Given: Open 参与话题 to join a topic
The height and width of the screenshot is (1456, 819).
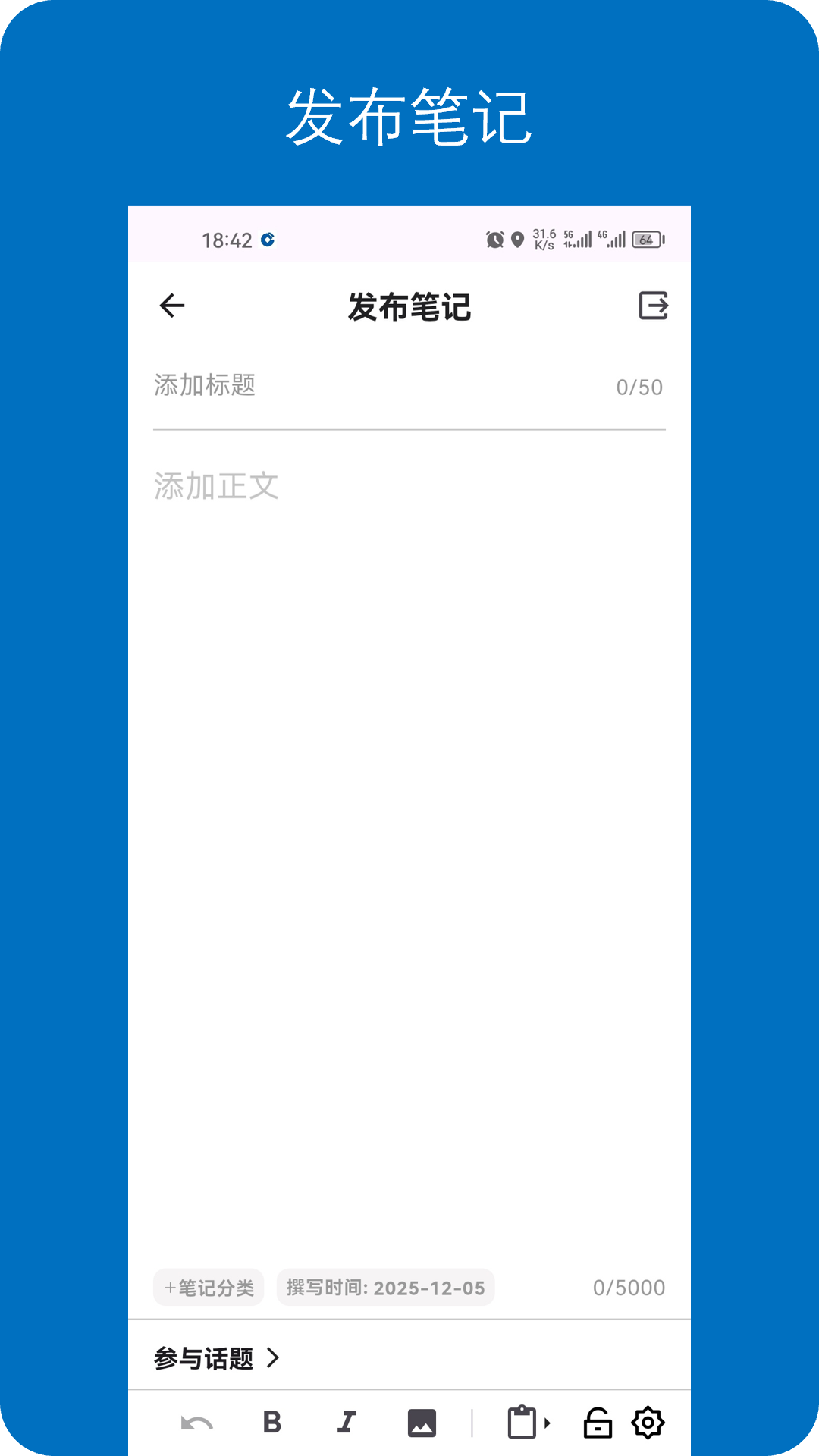Looking at the screenshot, I should coord(206,1357).
